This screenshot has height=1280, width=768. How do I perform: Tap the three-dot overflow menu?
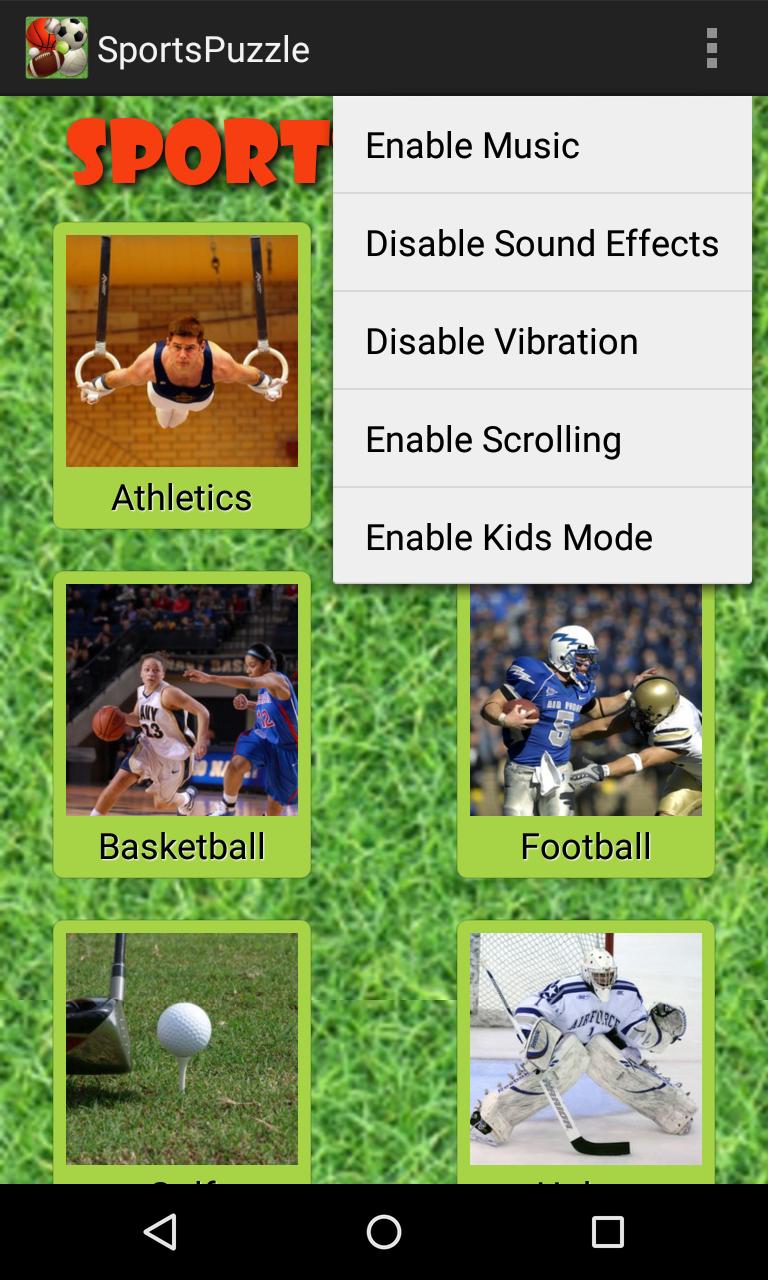[x=711, y=48]
